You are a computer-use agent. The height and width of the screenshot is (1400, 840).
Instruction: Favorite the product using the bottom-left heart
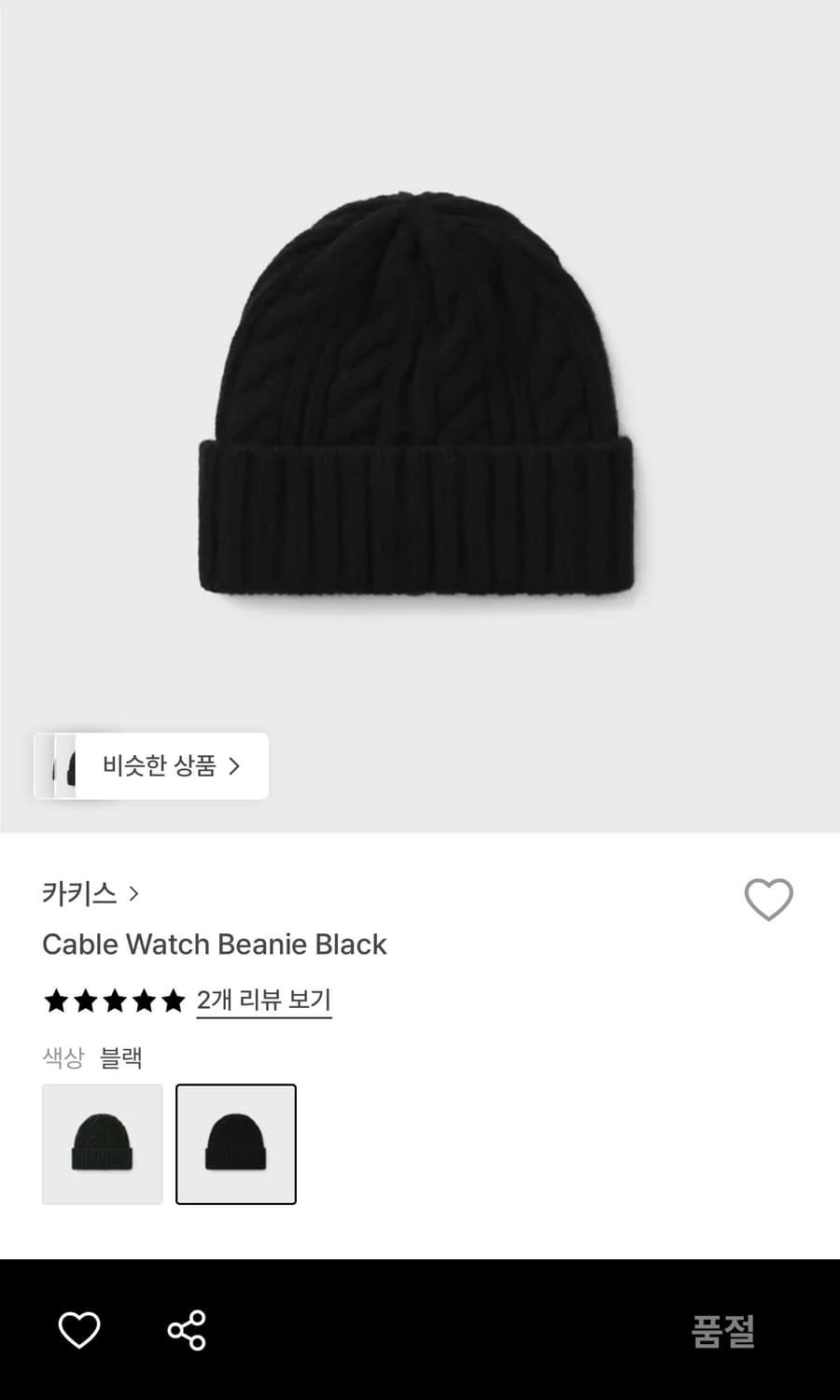(79, 1332)
